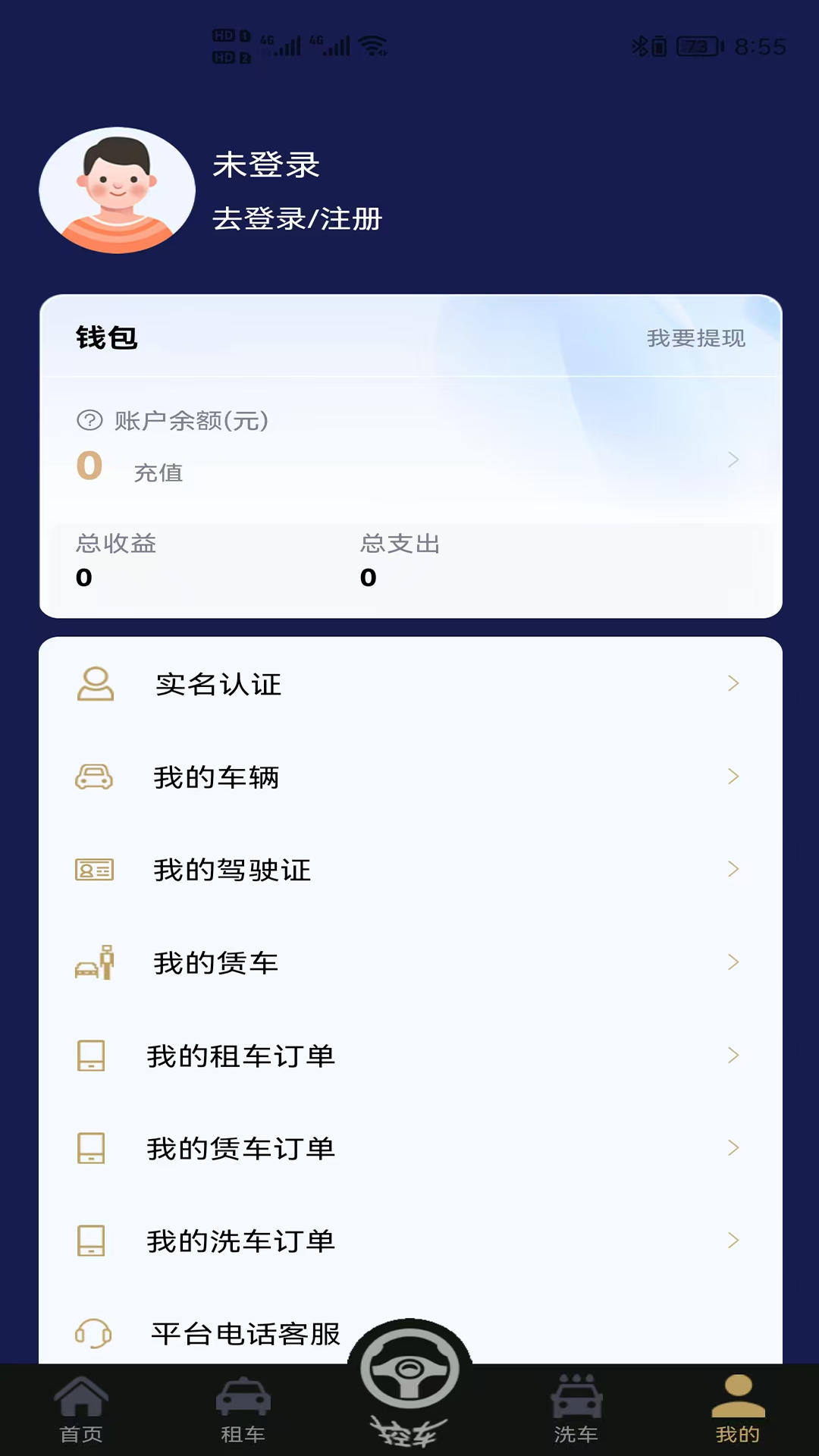
Task: Expand 我的赁车订单 with chevron
Action: point(733,1147)
